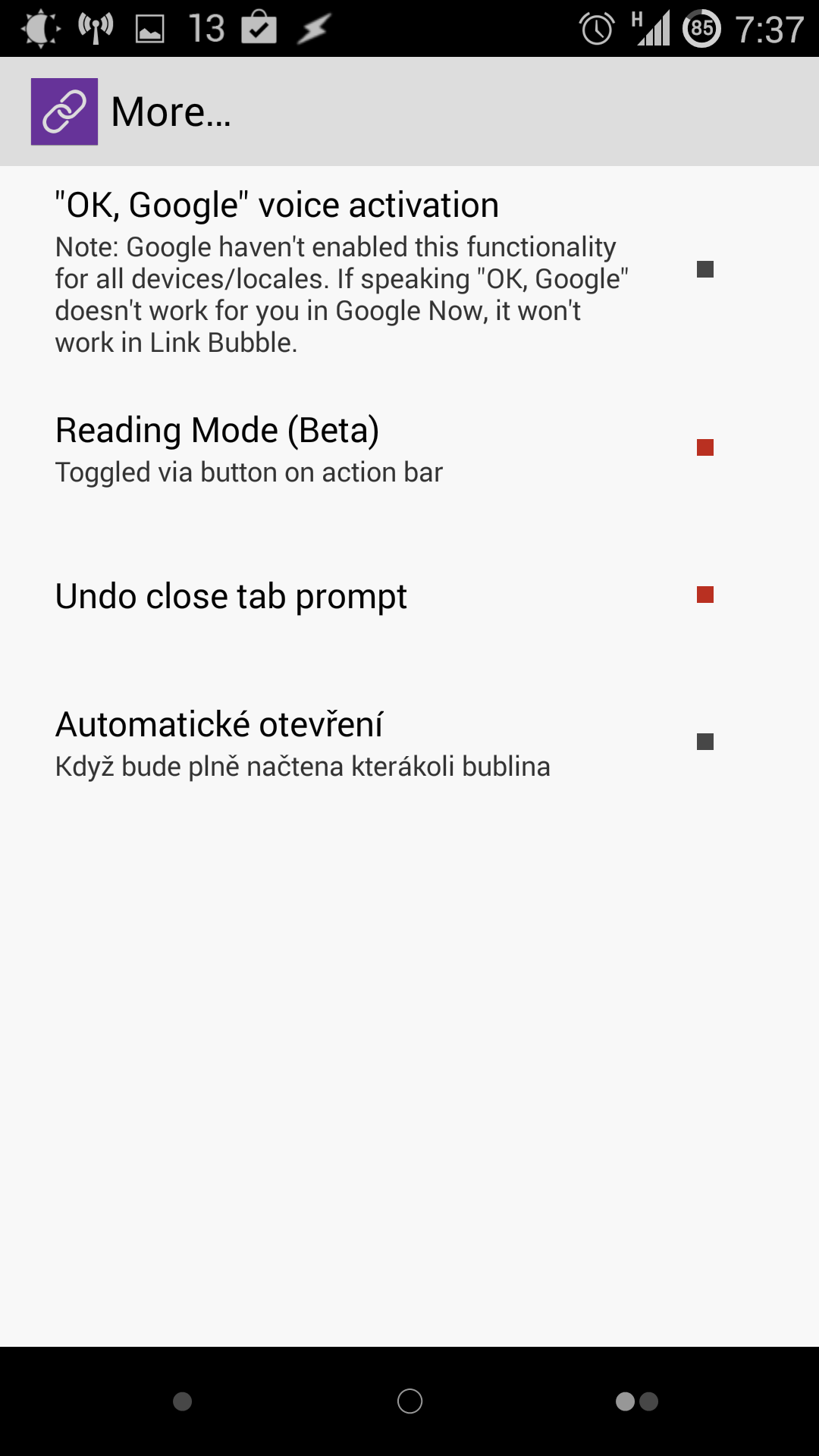This screenshot has height=1456, width=819.
Task: Disable Reading Mode (Beta) checkbox
Action: (705, 447)
